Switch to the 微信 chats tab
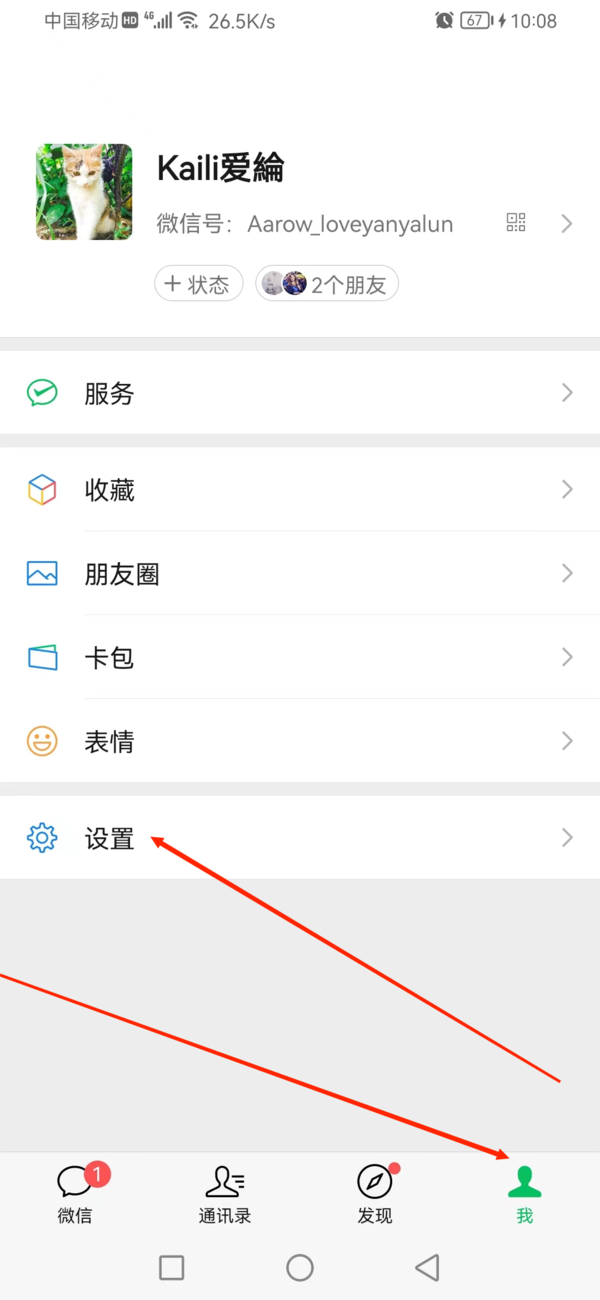This screenshot has height=1300, width=600. 75,1195
